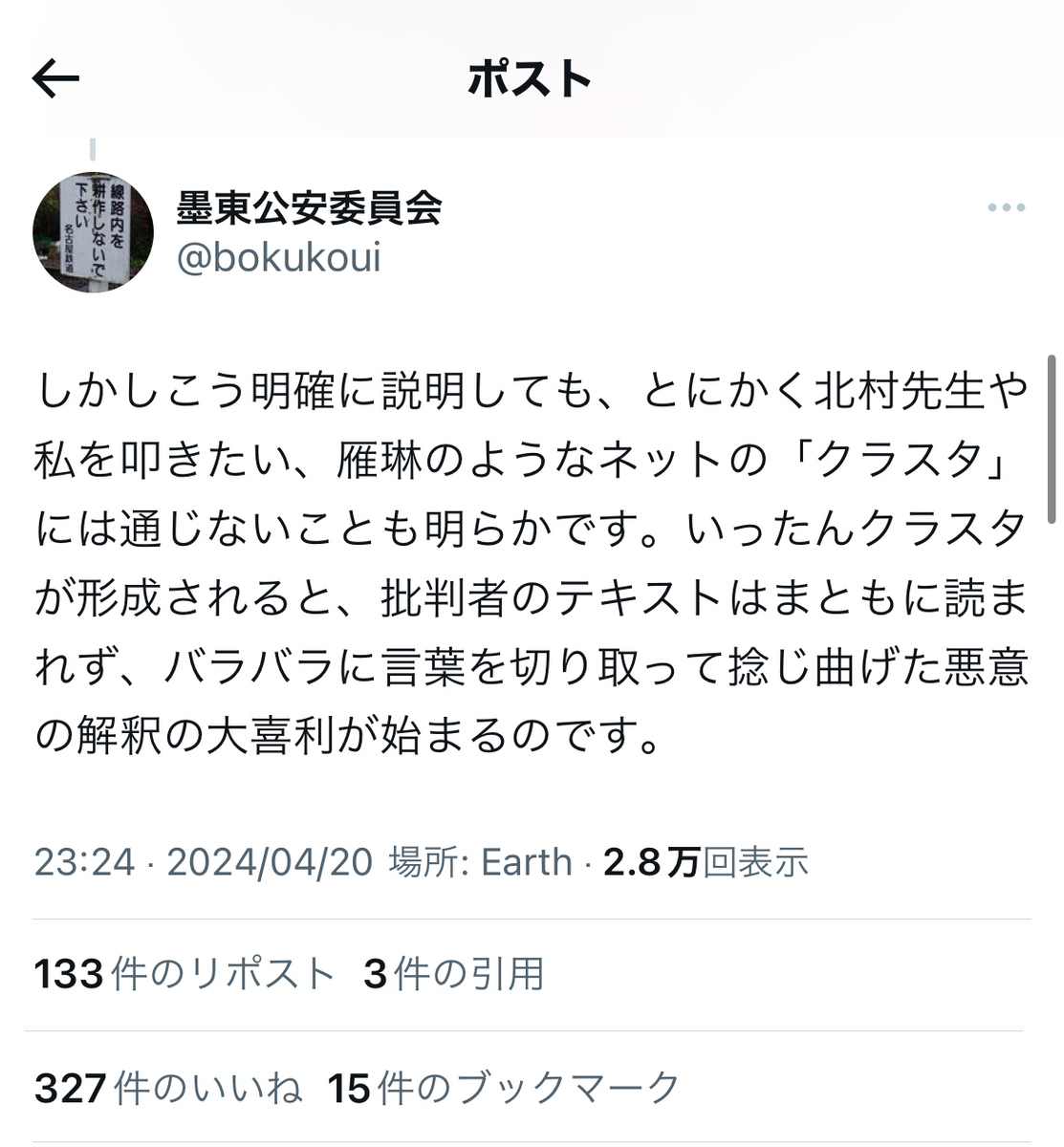Open the post's three-dot overflow menu
Viewport: 1064px width, 1147px height.
pos(1006,207)
